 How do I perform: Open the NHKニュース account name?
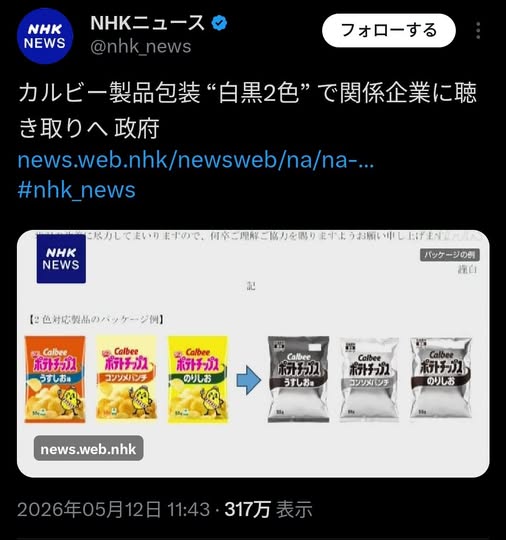[147, 23]
